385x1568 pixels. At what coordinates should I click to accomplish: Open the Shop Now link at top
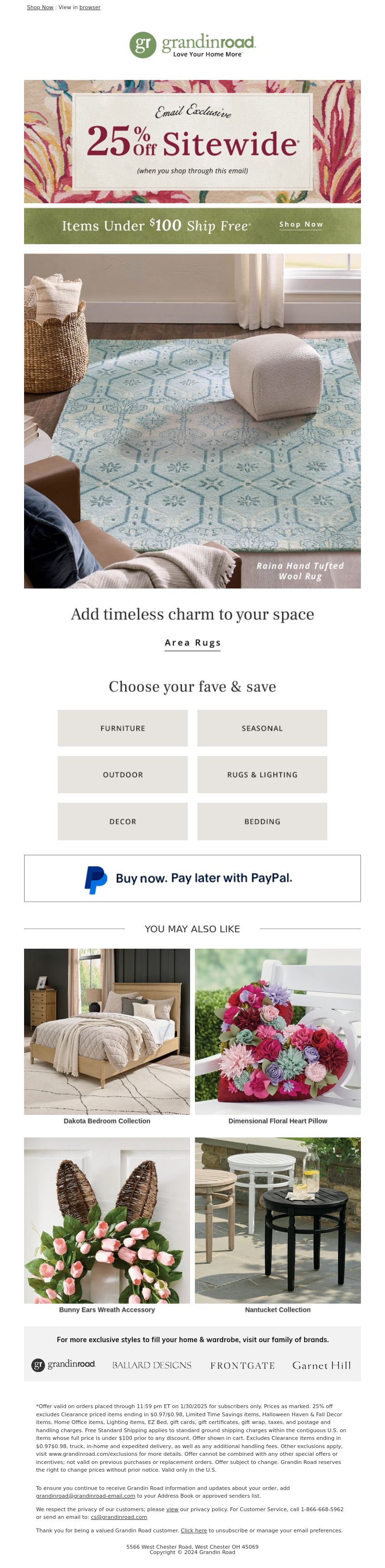click(40, 7)
